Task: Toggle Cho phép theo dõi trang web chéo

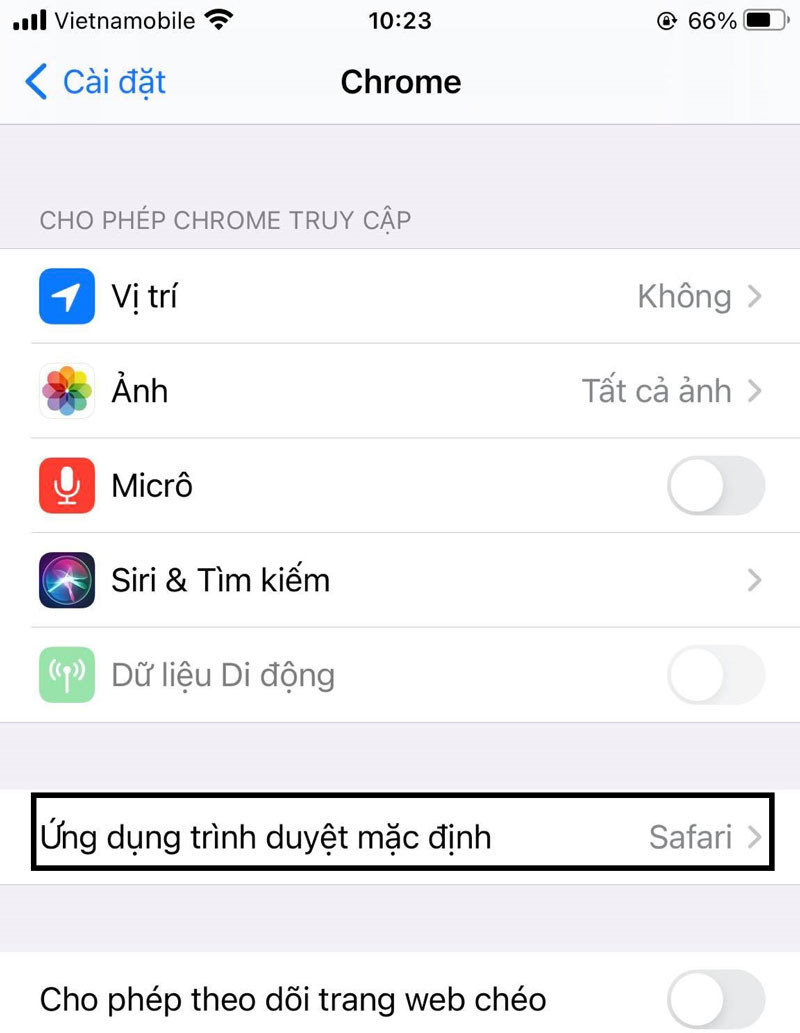Action: pos(716,999)
